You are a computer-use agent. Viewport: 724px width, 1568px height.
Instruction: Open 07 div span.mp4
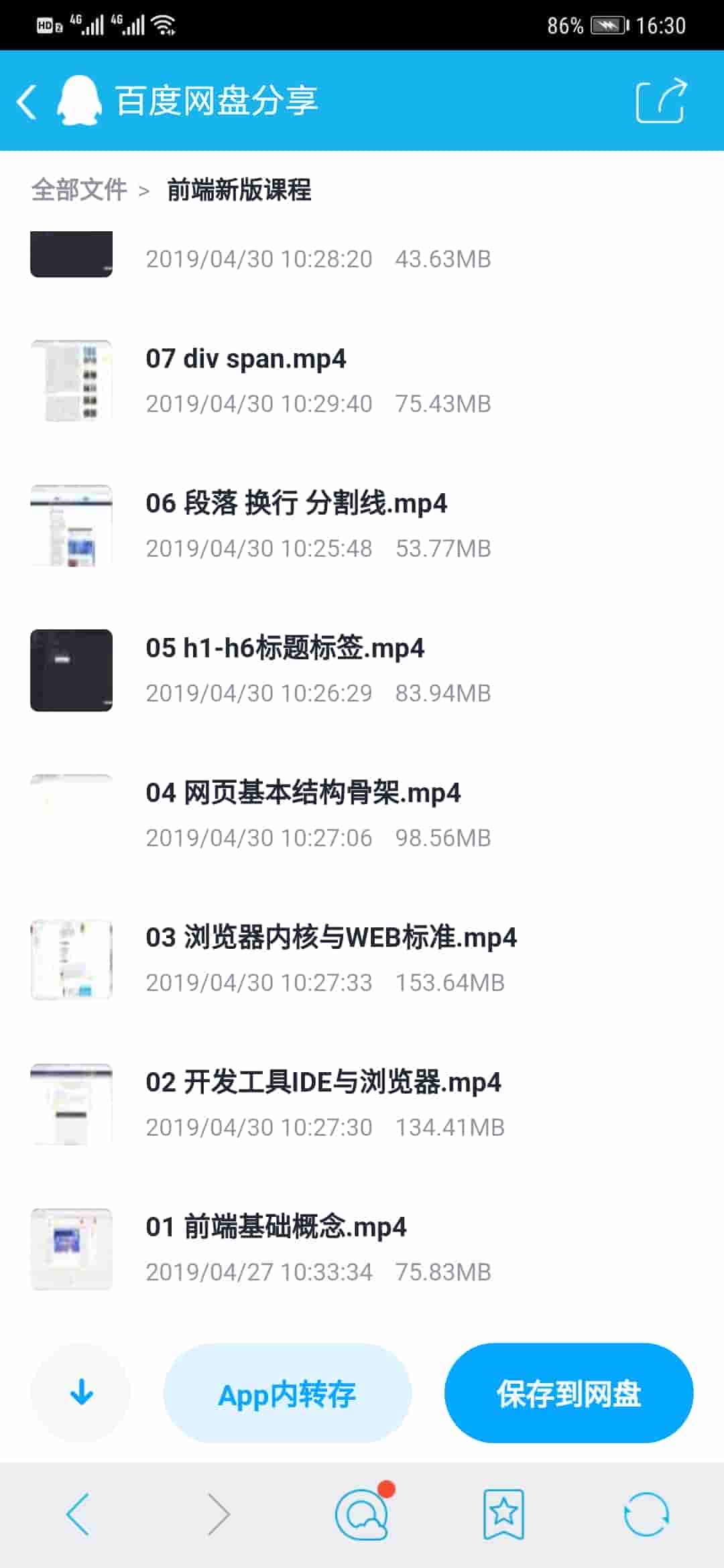[x=246, y=359]
